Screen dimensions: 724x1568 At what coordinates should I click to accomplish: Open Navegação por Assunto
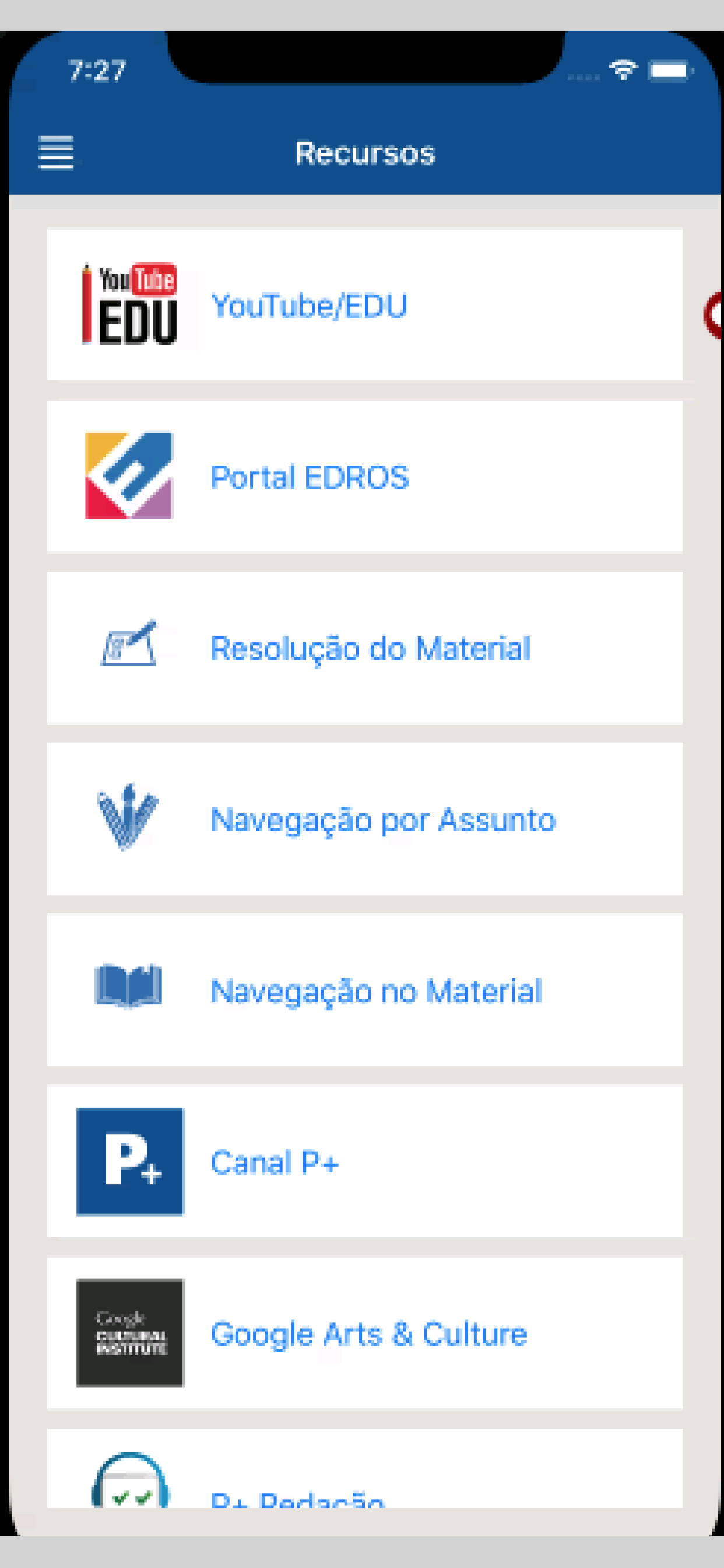(364, 818)
